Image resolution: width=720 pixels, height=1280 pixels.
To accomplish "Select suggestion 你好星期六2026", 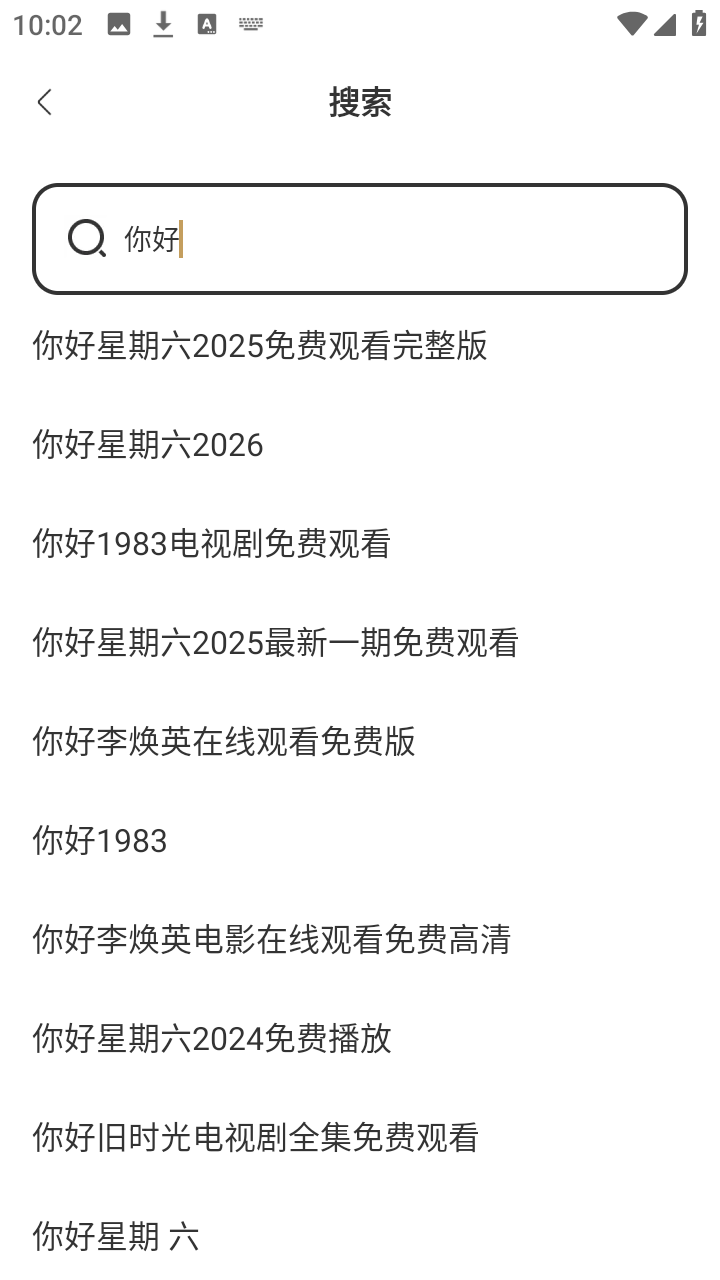I will pyautogui.click(x=145, y=445).
